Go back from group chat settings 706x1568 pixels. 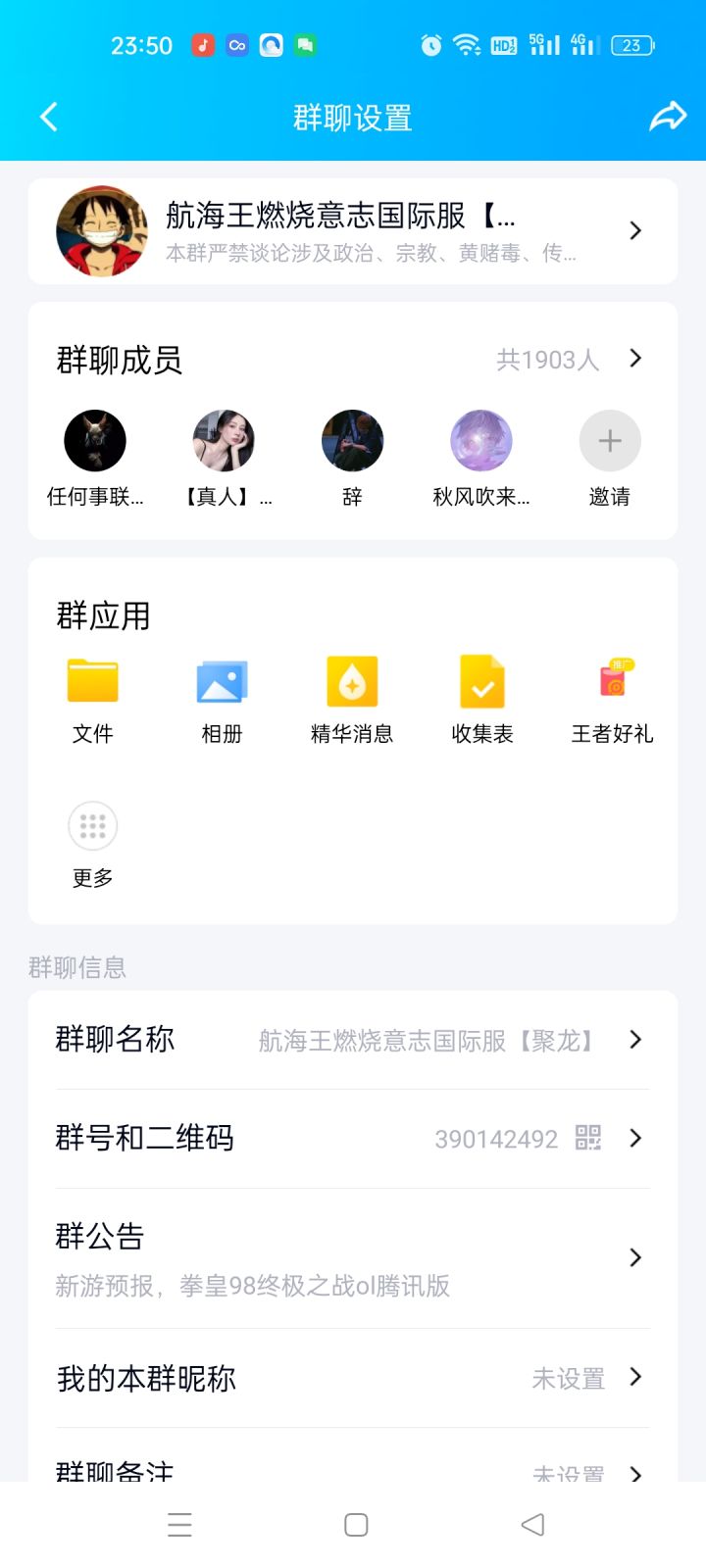(49, 118)
